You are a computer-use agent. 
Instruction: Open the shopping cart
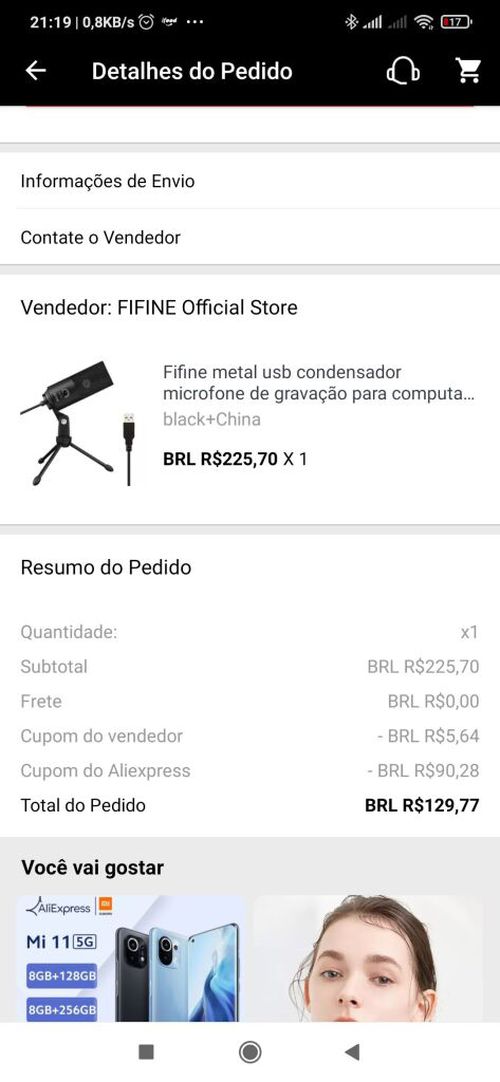[x=468, y=70]
